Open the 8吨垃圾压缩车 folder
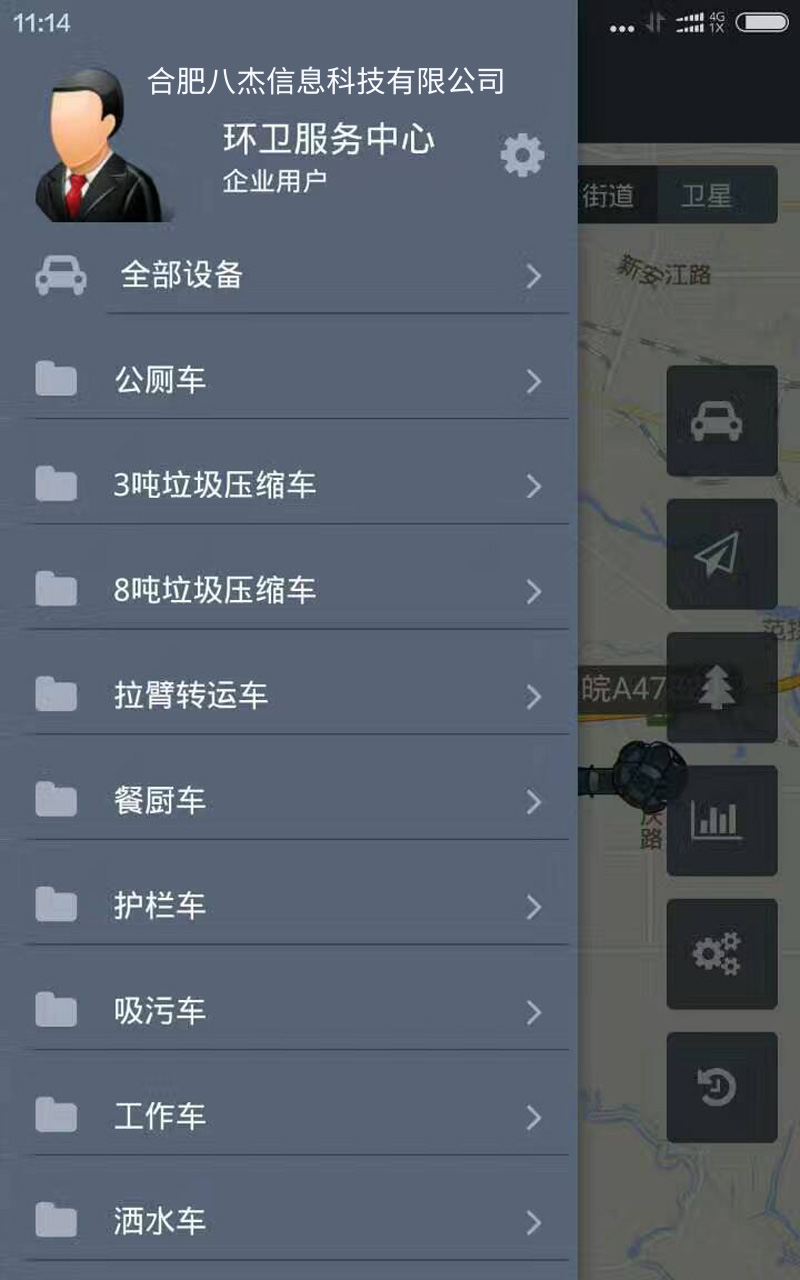 290,590
